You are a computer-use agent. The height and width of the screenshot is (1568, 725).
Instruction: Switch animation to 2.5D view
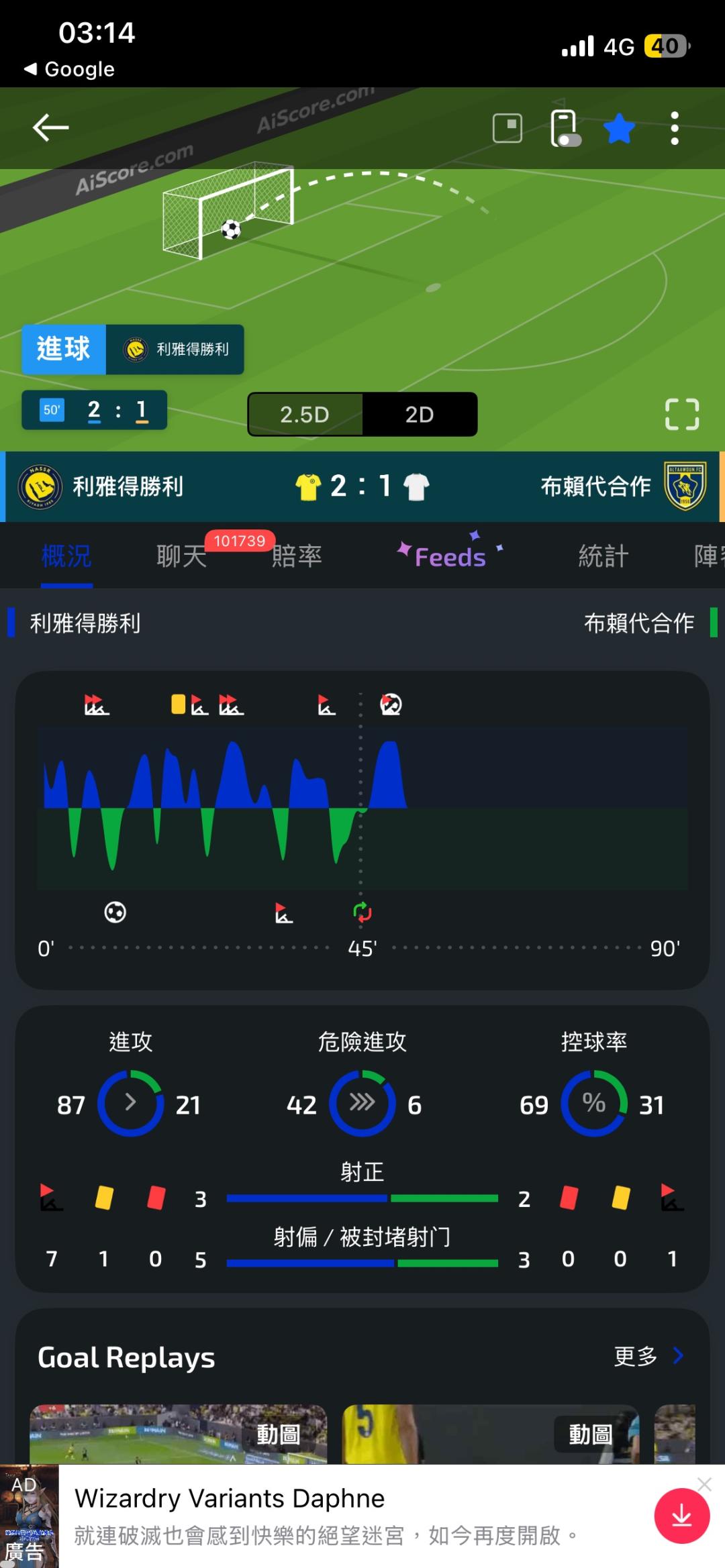pyautogui.click(x=305, y=415)
